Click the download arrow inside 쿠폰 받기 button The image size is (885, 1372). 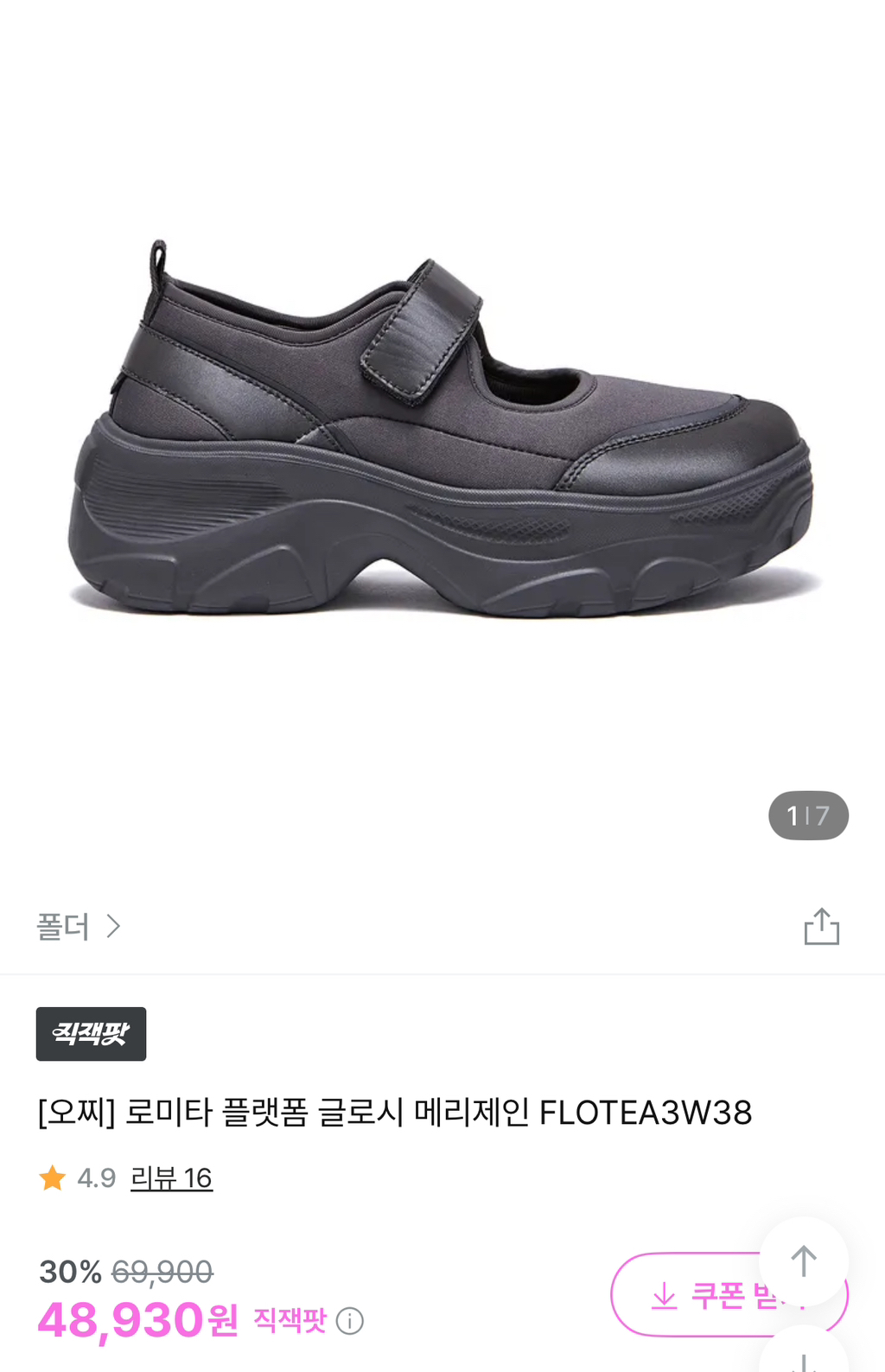665,1295
